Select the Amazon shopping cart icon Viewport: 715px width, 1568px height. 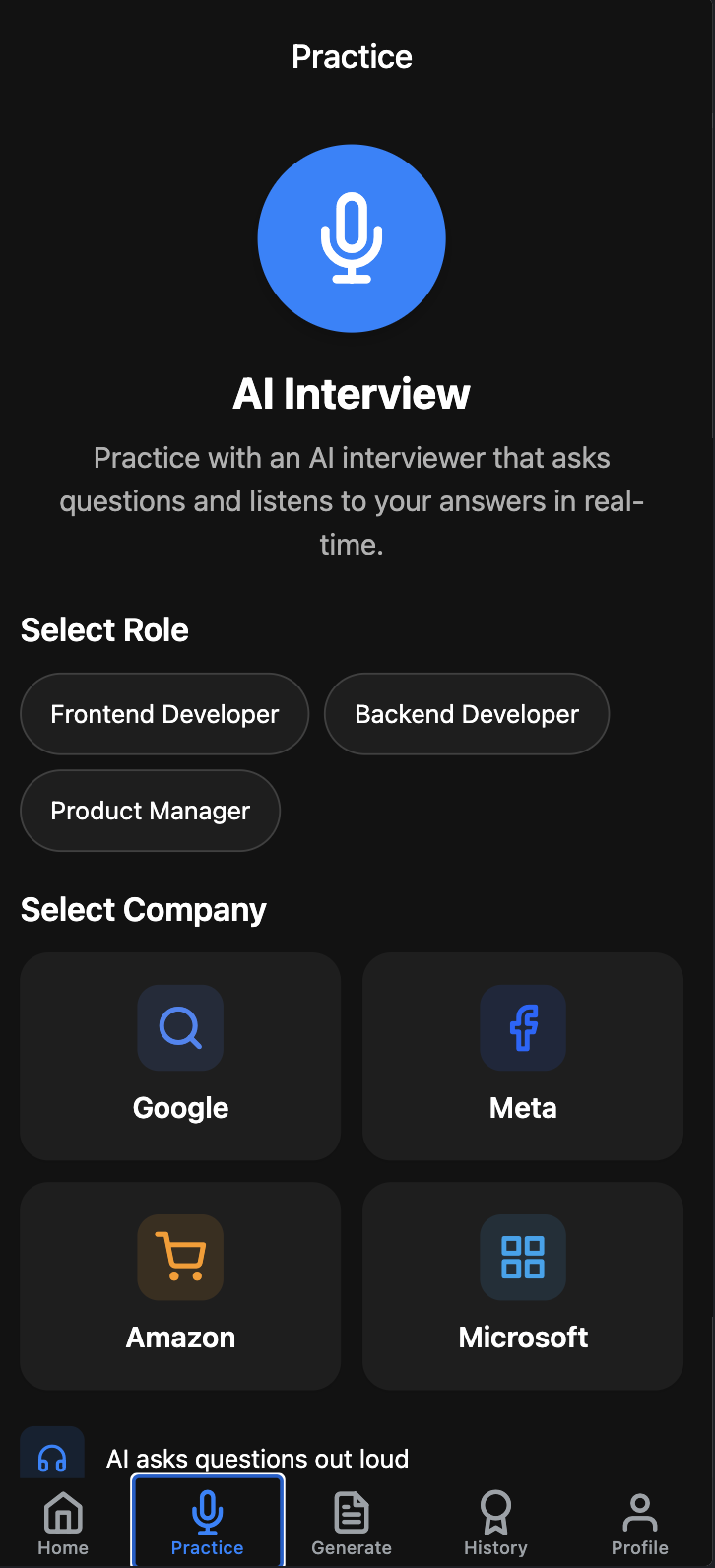tap(180, 1257)
